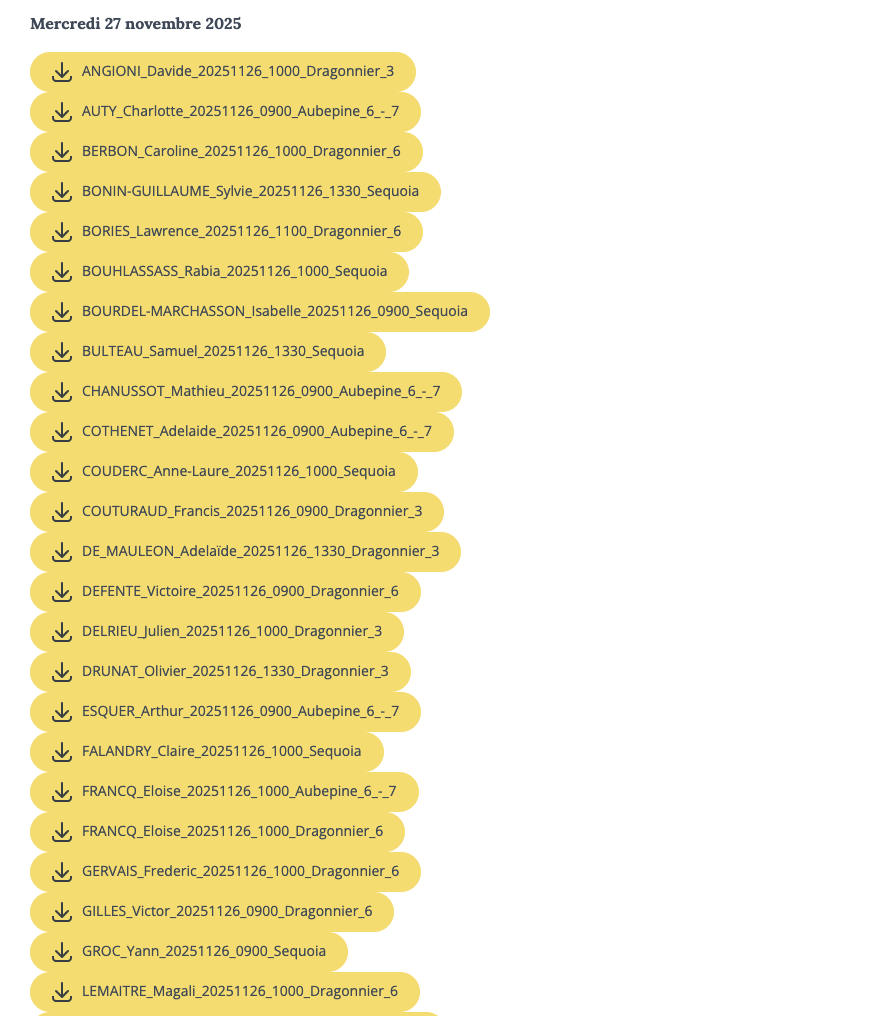874x1016 pixels.
Task: Download DRUNAT_Olivier Dragonnier_3 file
Action: tap(220, 672)
